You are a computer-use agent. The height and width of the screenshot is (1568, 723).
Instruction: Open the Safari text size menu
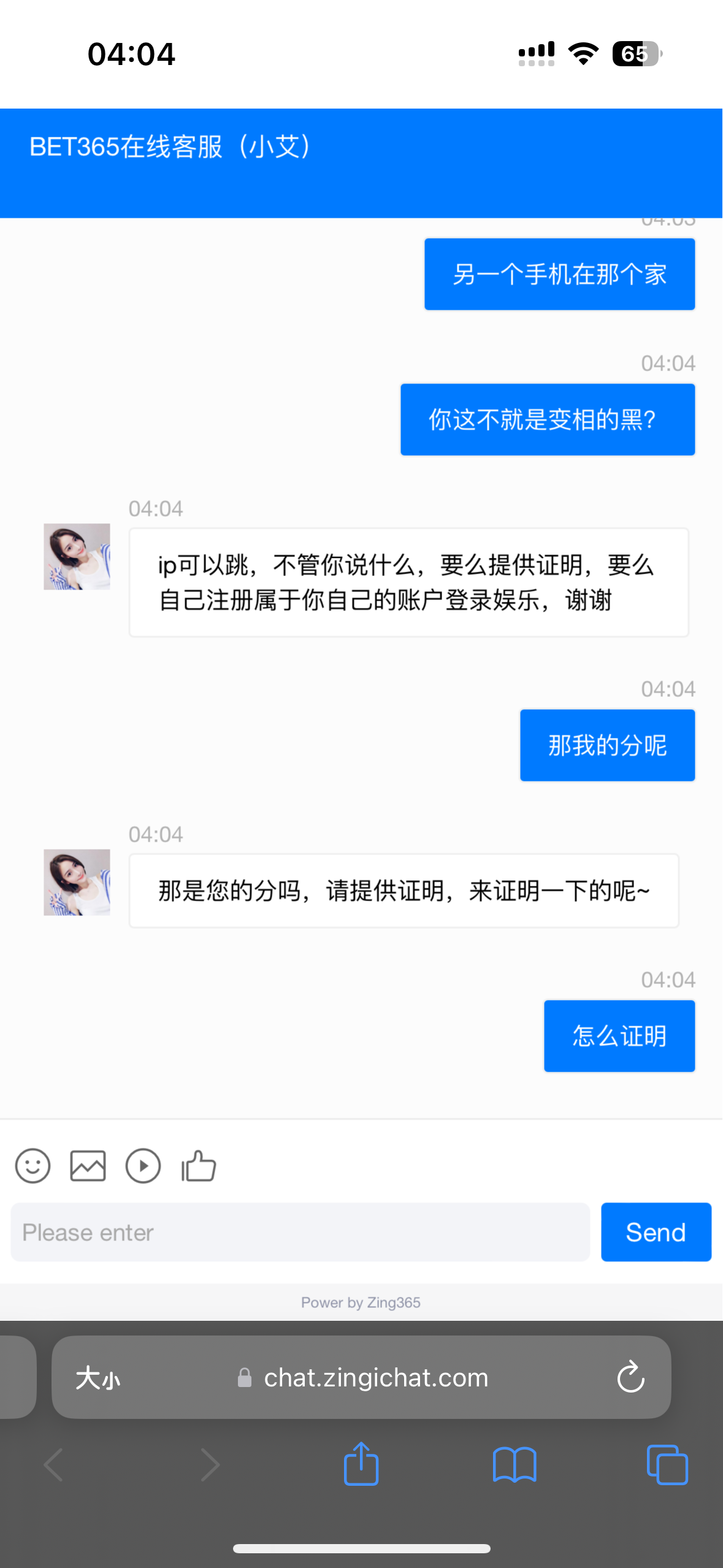(98, 1378)
